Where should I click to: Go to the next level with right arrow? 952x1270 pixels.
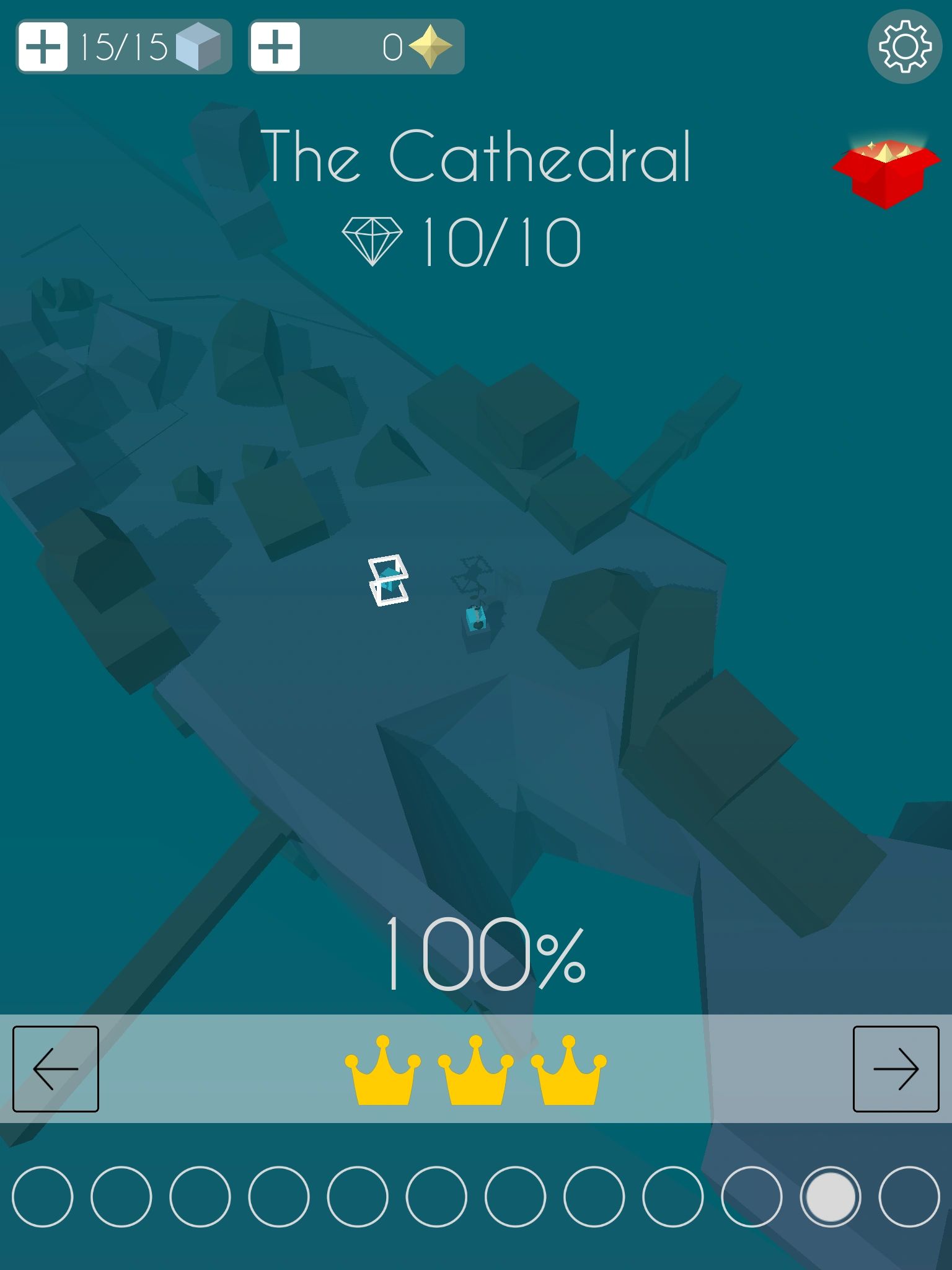[x=896, y=1068]
